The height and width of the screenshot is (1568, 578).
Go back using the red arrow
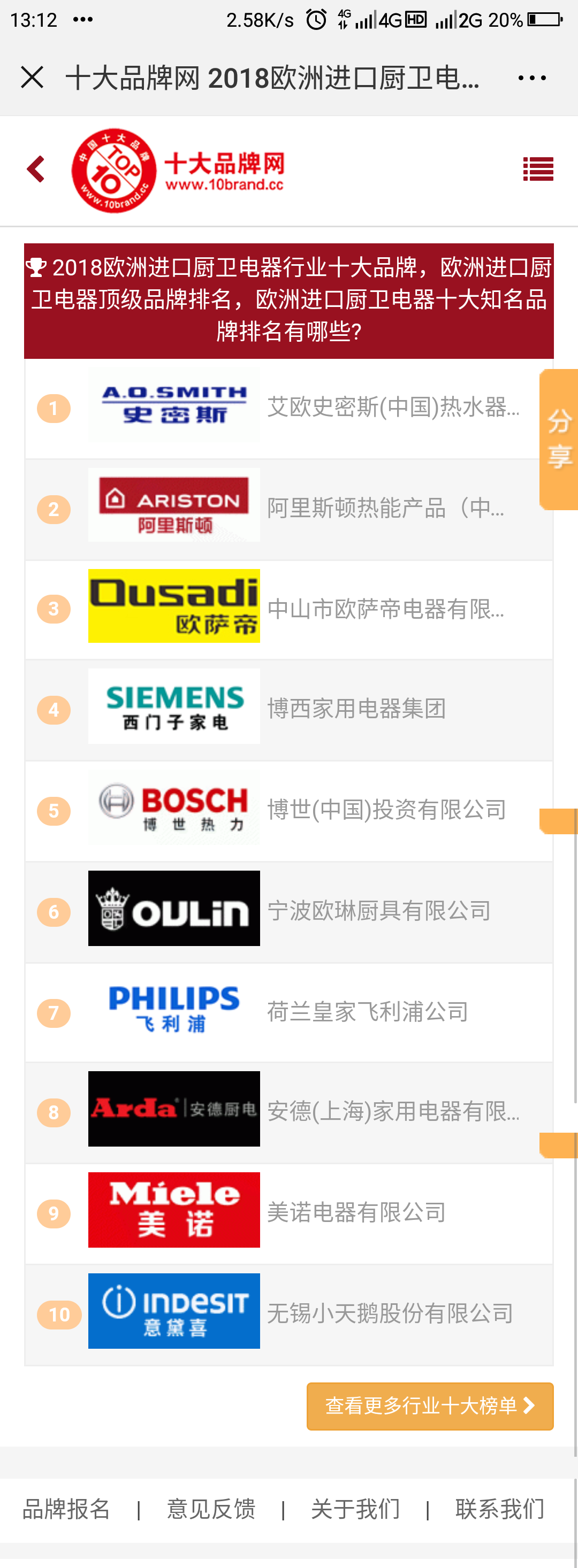click(x=35, y=169)
